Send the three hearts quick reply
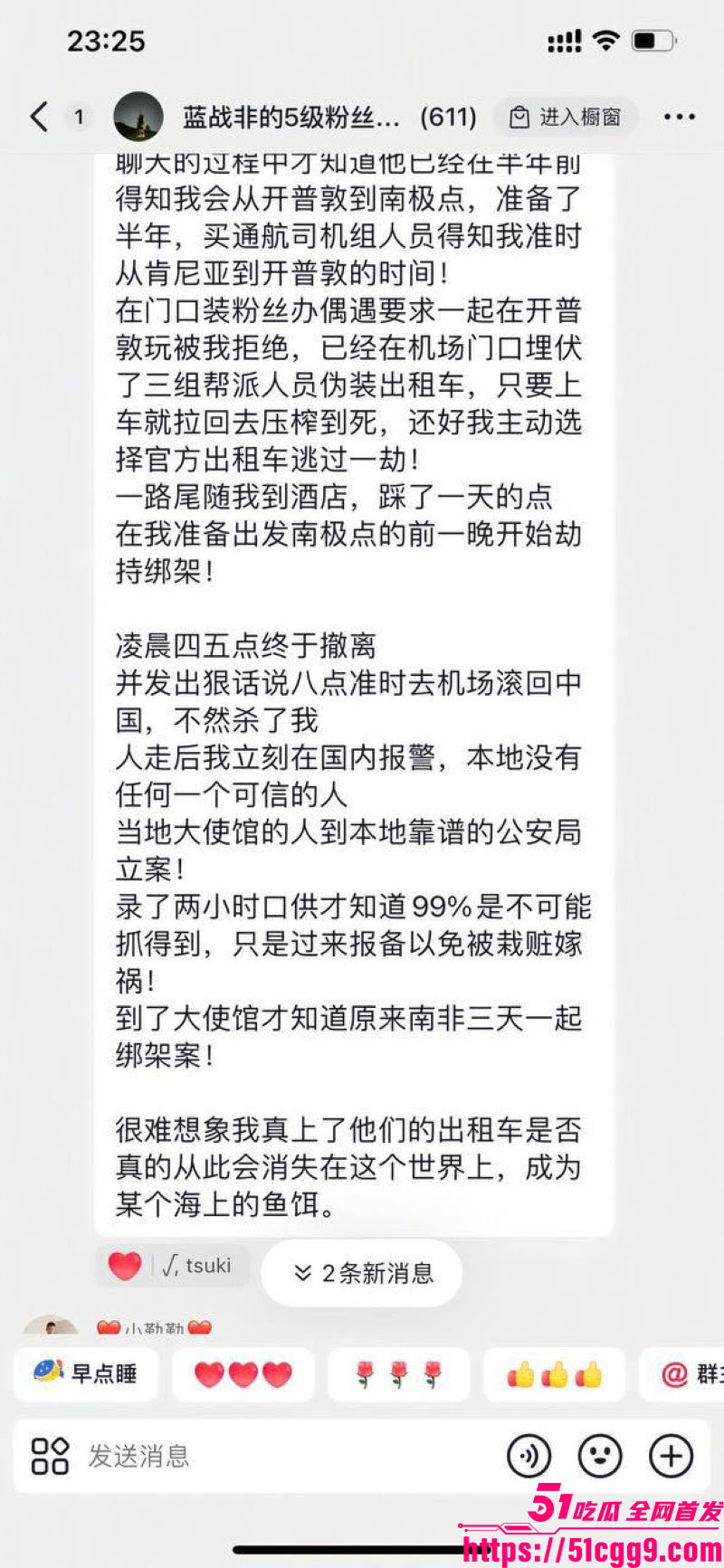724x1568 pixels. (x=243, y=1374)
